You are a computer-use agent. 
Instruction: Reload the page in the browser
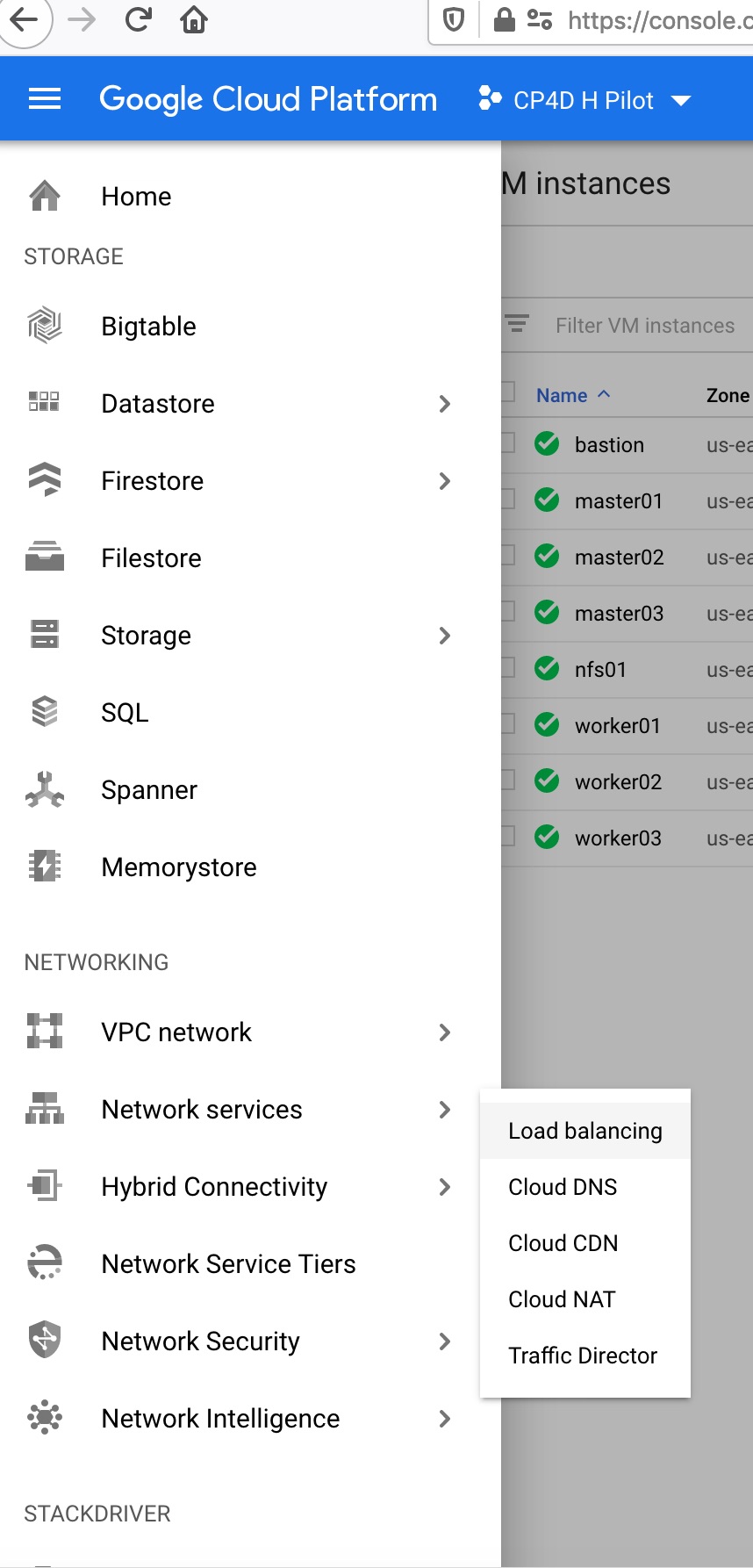click(x=138, y=19)
